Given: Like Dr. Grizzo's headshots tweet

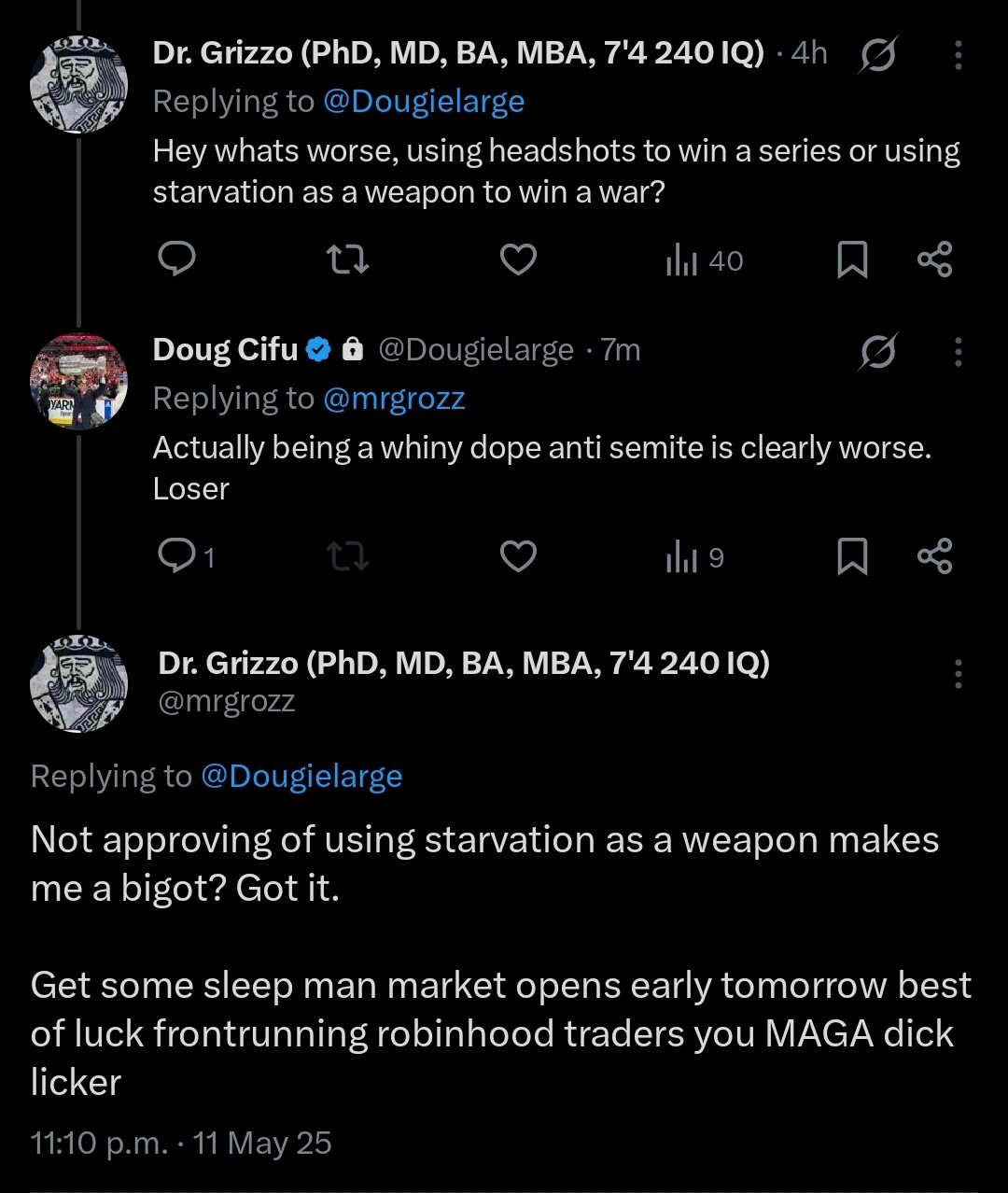Looking at the screenshot, I should click(x=518, y=260).
